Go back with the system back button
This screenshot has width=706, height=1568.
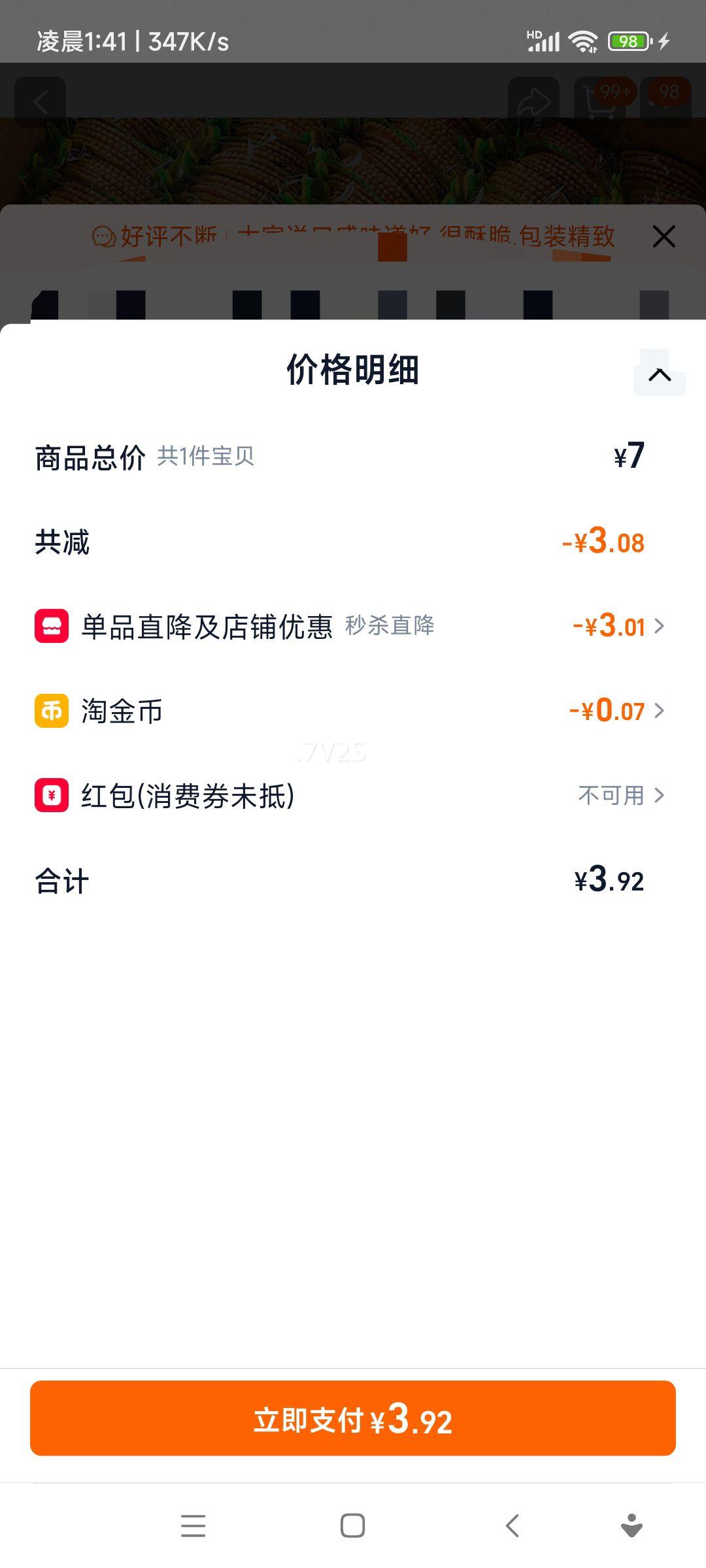513,1526
